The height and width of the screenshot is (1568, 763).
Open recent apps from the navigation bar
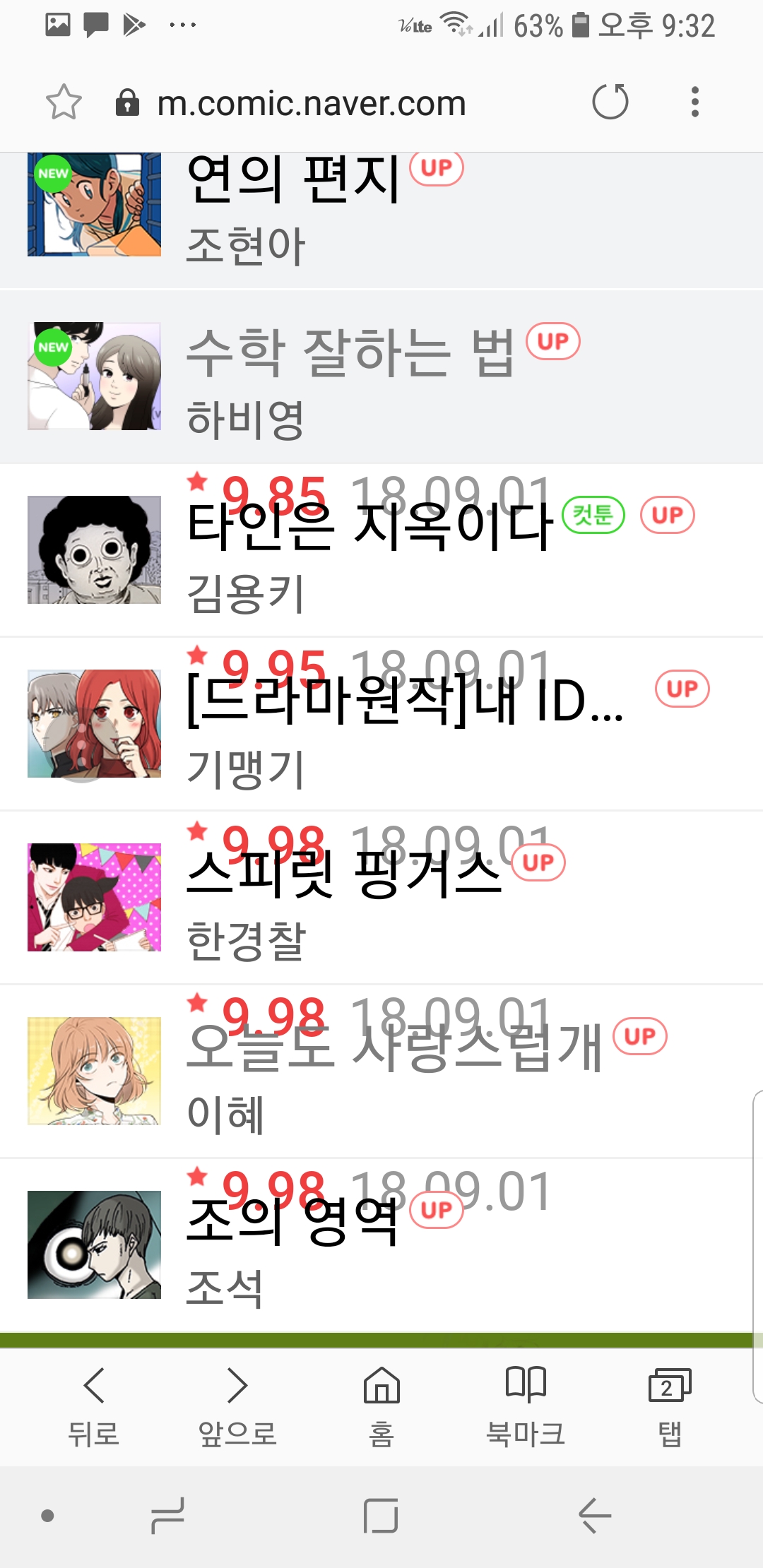tap(168, 1516)
